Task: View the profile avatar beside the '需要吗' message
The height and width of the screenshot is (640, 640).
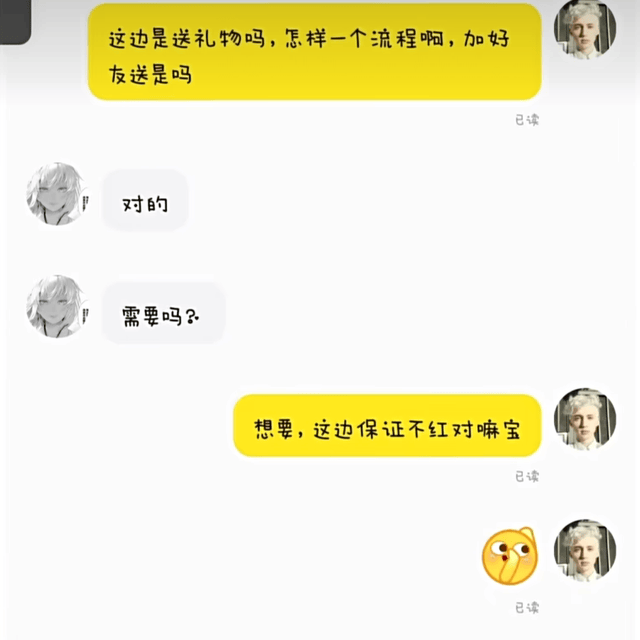Action: pos(57,306)
